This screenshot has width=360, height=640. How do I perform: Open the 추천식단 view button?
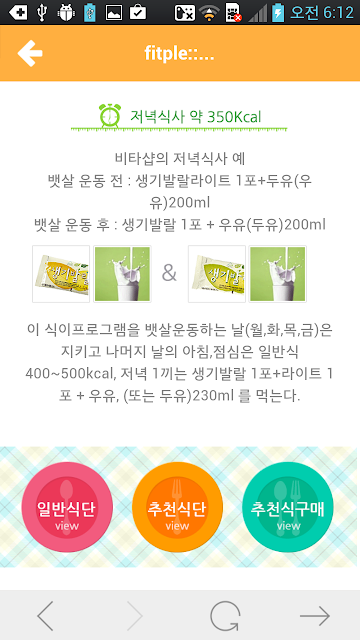click(178, 507)
